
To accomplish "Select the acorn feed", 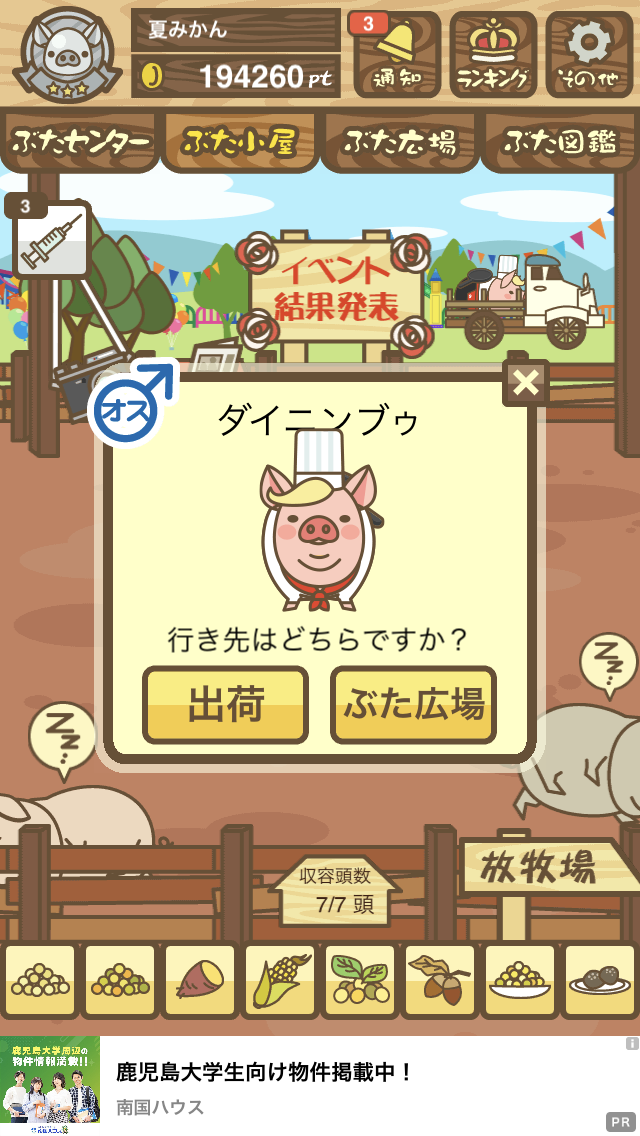I will pos(439,980).
